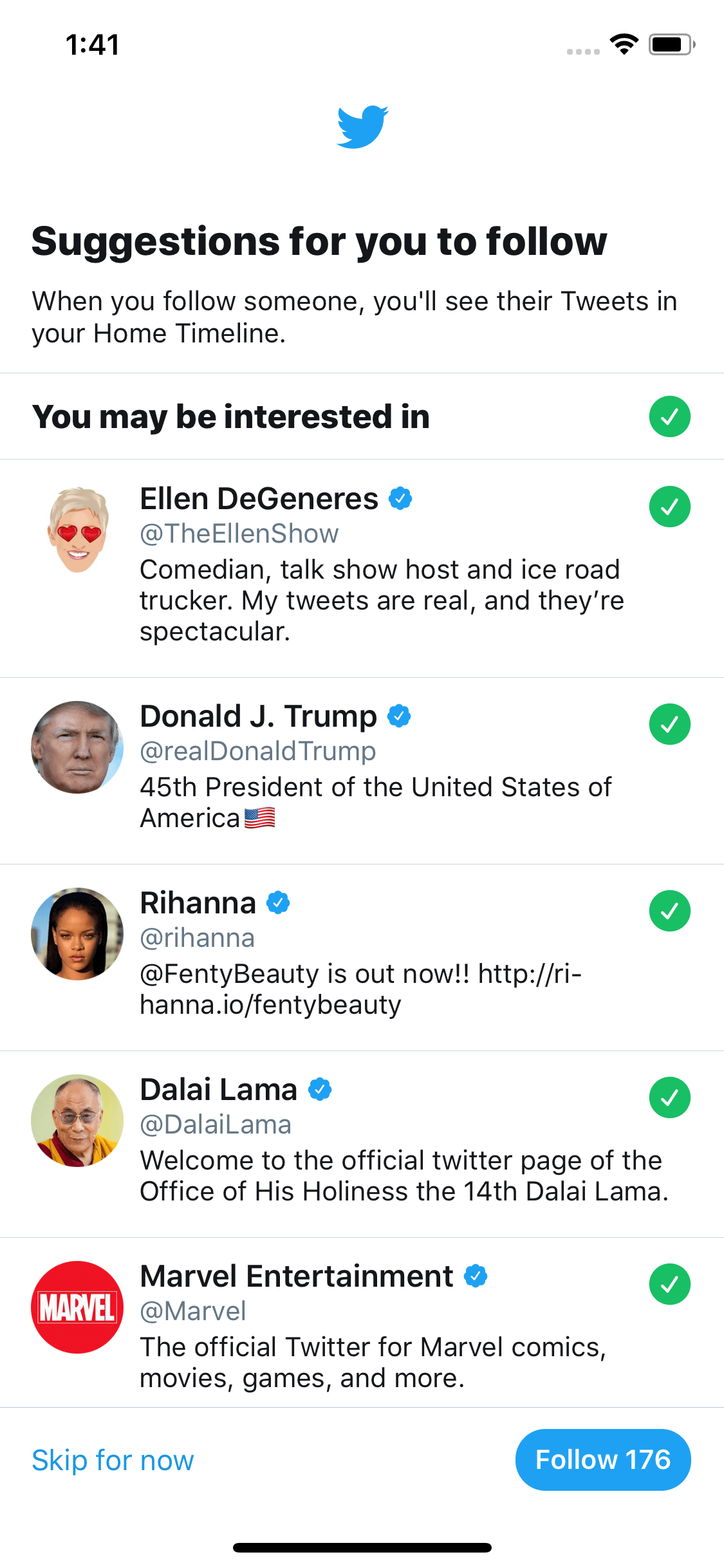Uncheck Marvel Entertainment suggestion

pos(669,1284)
